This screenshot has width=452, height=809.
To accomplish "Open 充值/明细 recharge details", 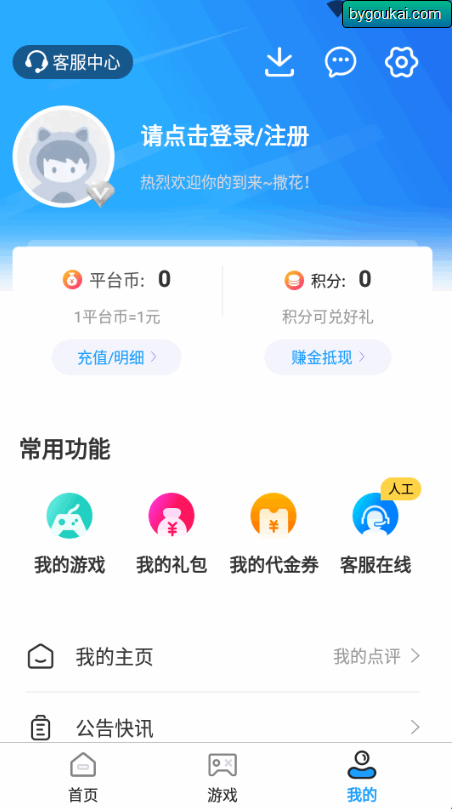I will tap(117, 357).
